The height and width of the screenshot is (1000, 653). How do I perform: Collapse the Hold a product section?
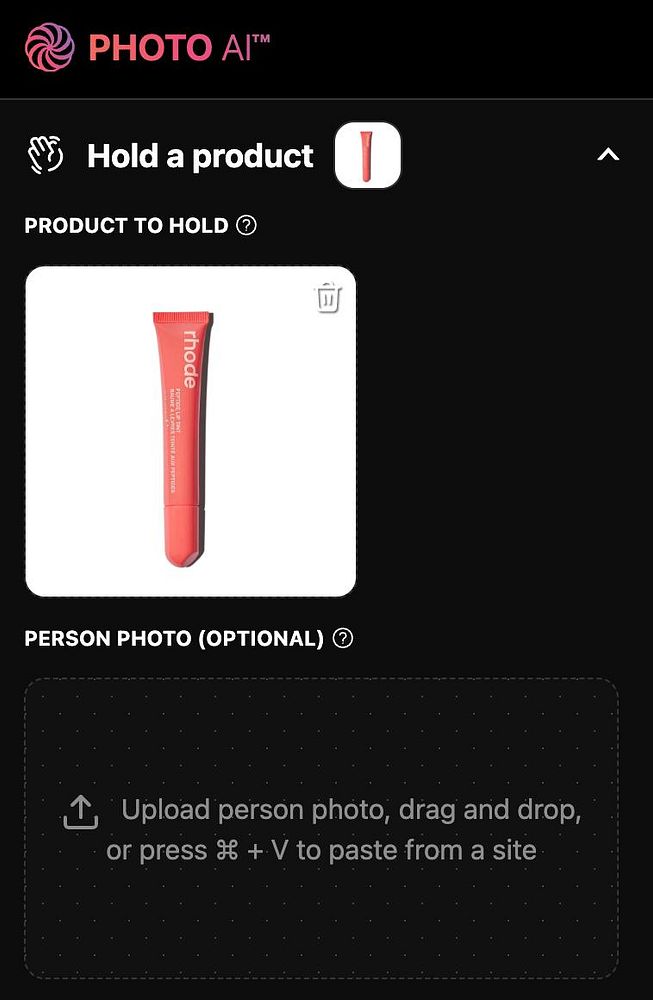pyautogui.click(x=608, y=155)
